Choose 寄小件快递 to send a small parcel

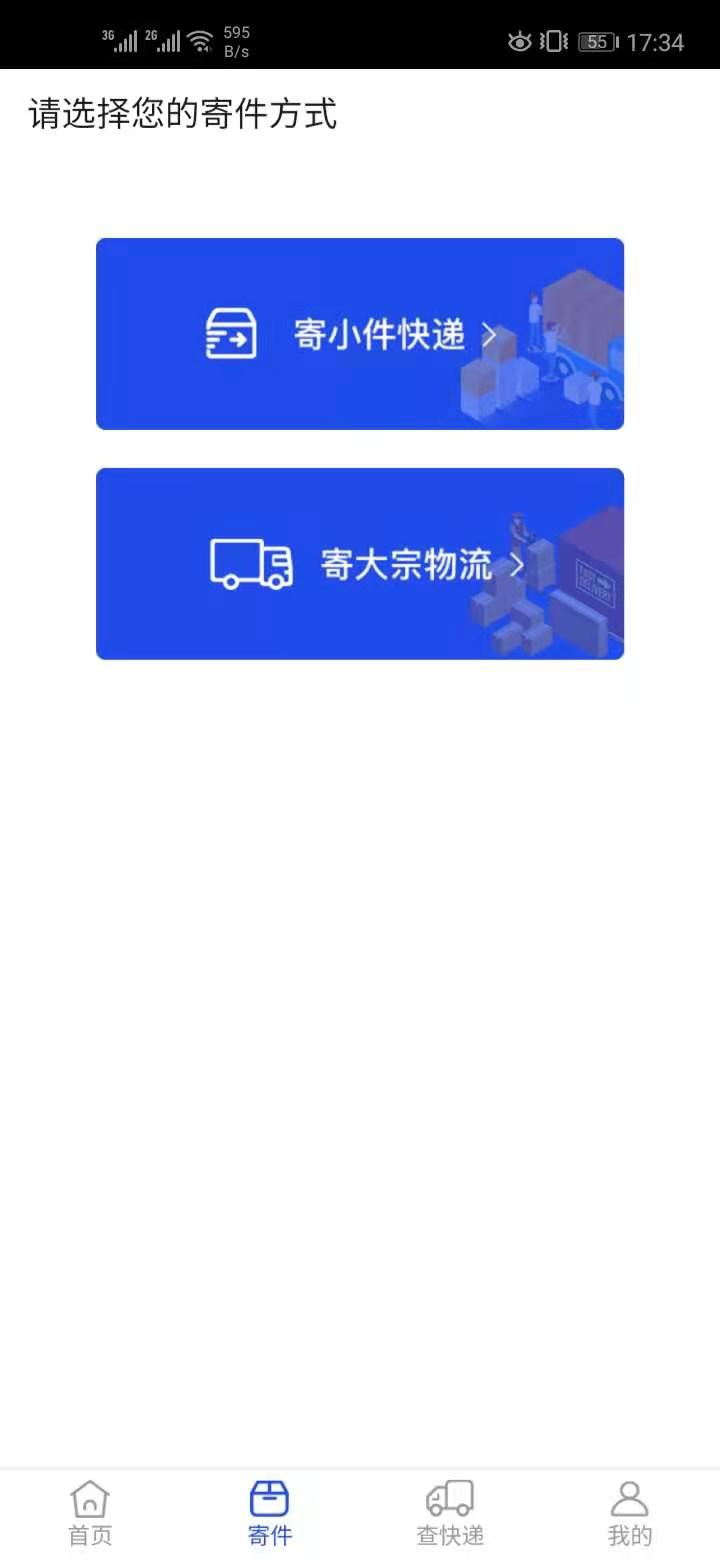click(360, 334)
